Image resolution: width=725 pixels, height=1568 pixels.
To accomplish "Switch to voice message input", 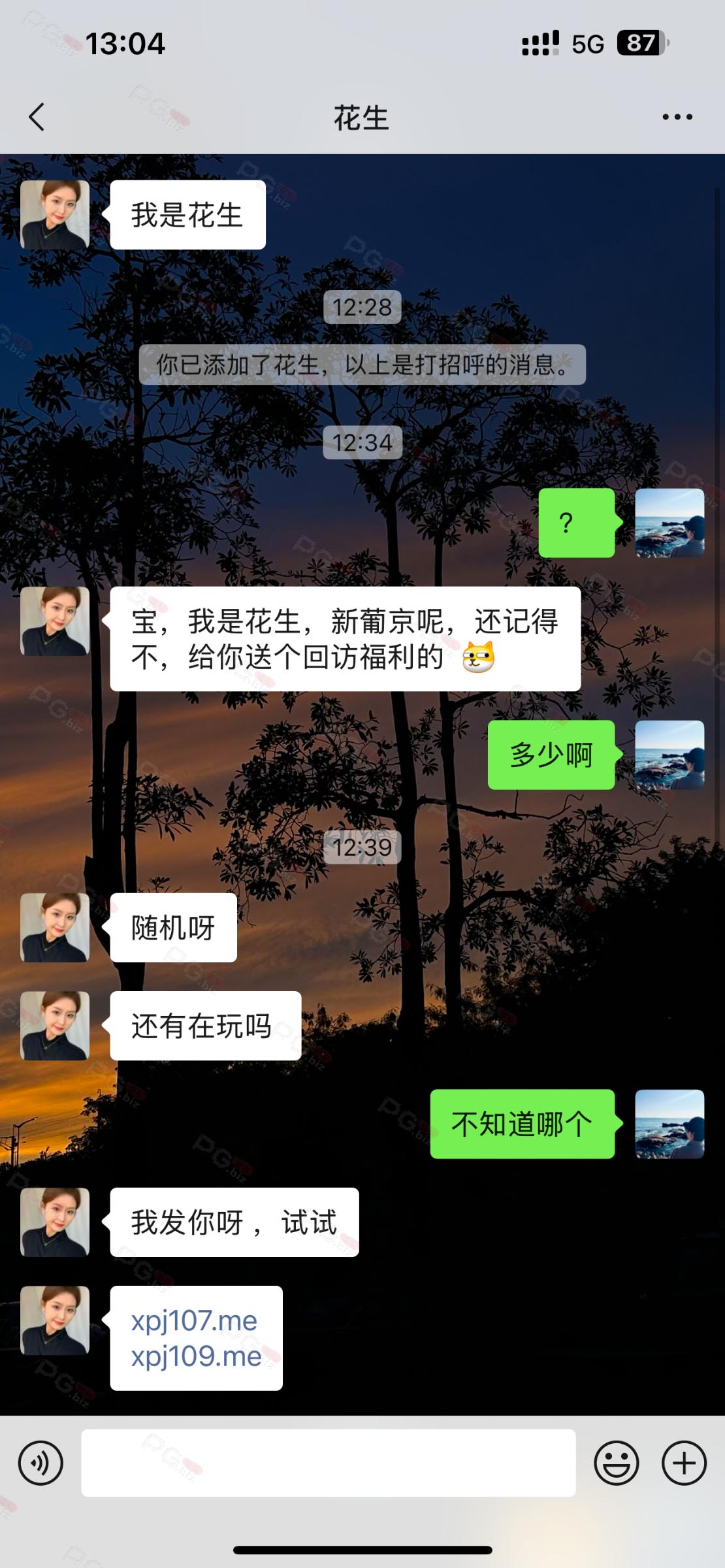I will click(x=41, y=1463).
